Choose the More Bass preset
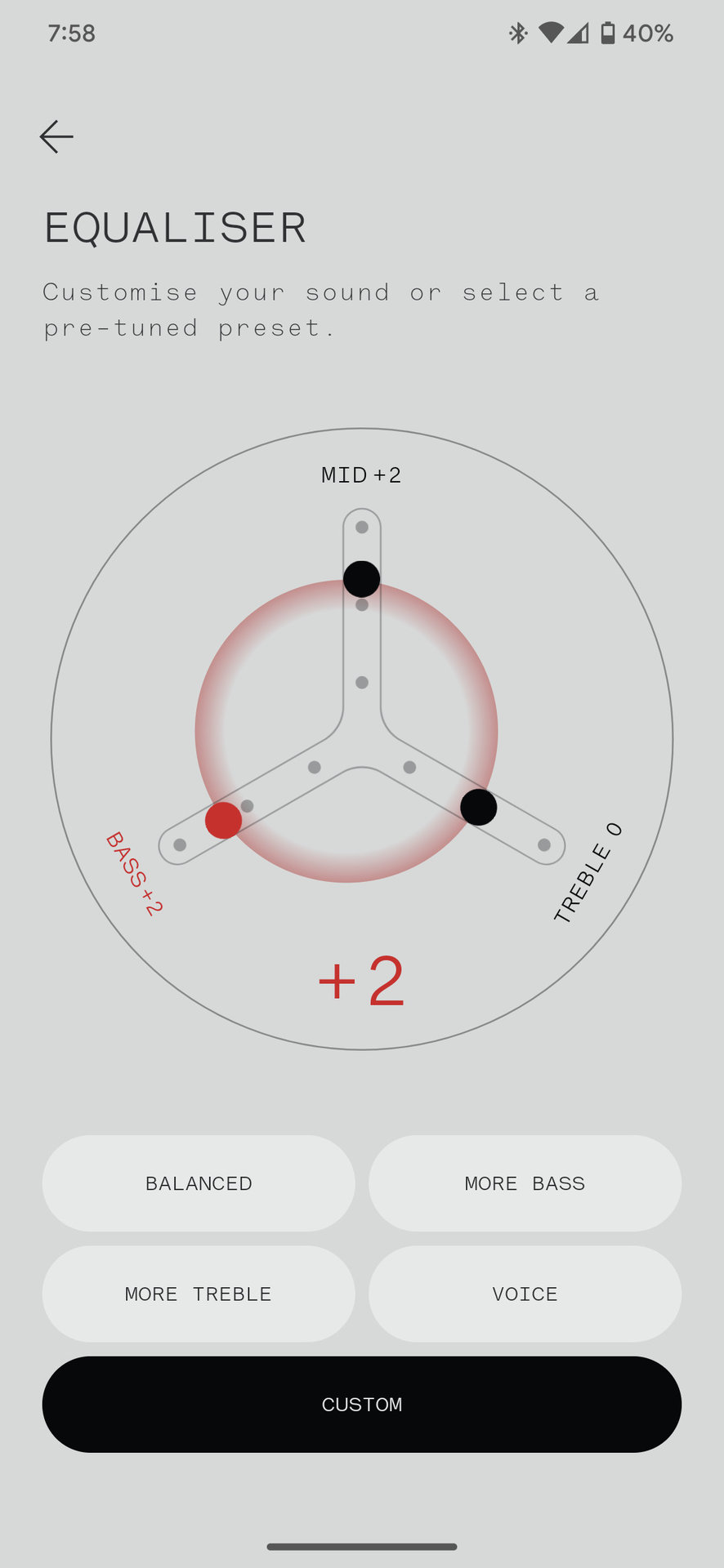 [x=525, y=1183]
